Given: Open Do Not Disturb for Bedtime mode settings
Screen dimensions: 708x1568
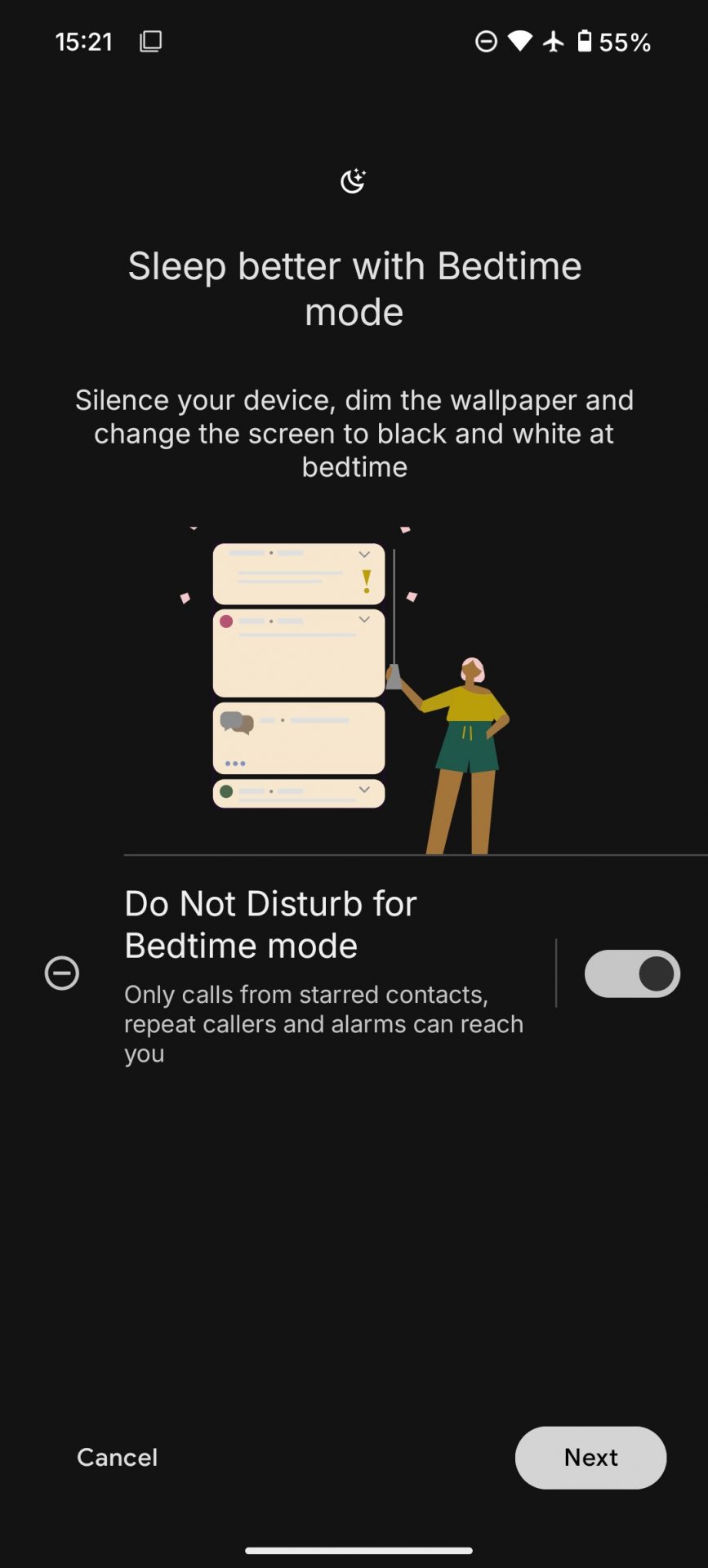Looking at the screenshot, I should [x=323, y=975].
